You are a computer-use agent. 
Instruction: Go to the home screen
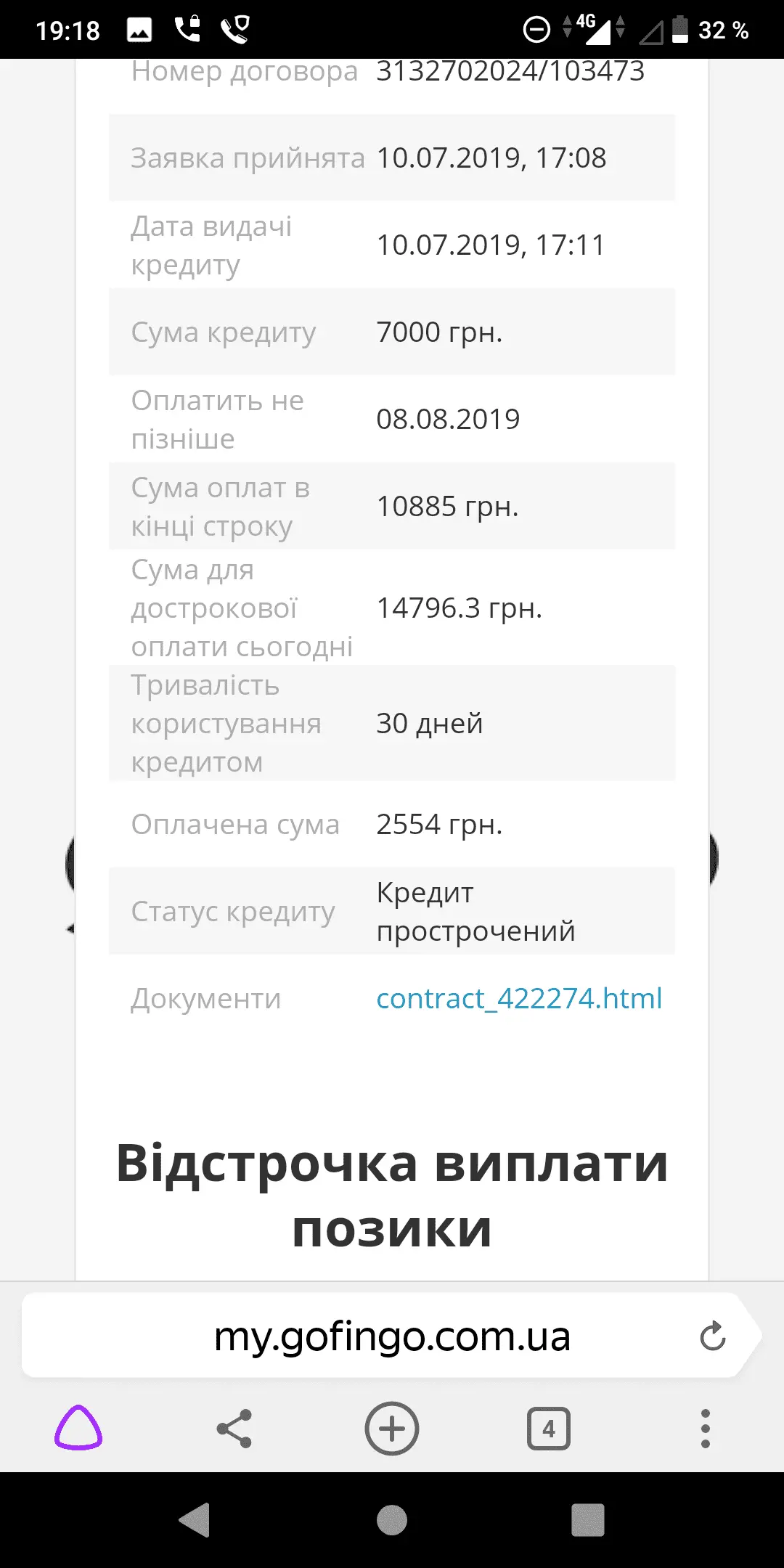[392, 1520]
